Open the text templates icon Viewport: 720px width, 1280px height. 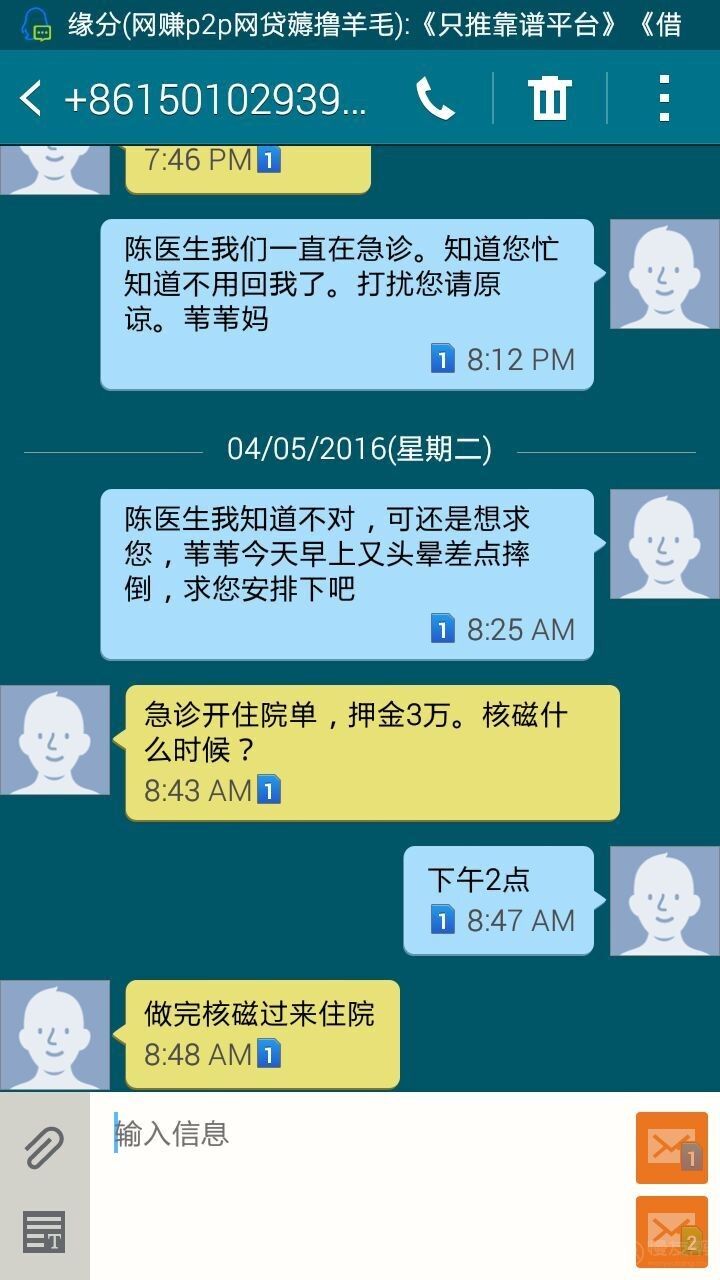[44, 1232]
